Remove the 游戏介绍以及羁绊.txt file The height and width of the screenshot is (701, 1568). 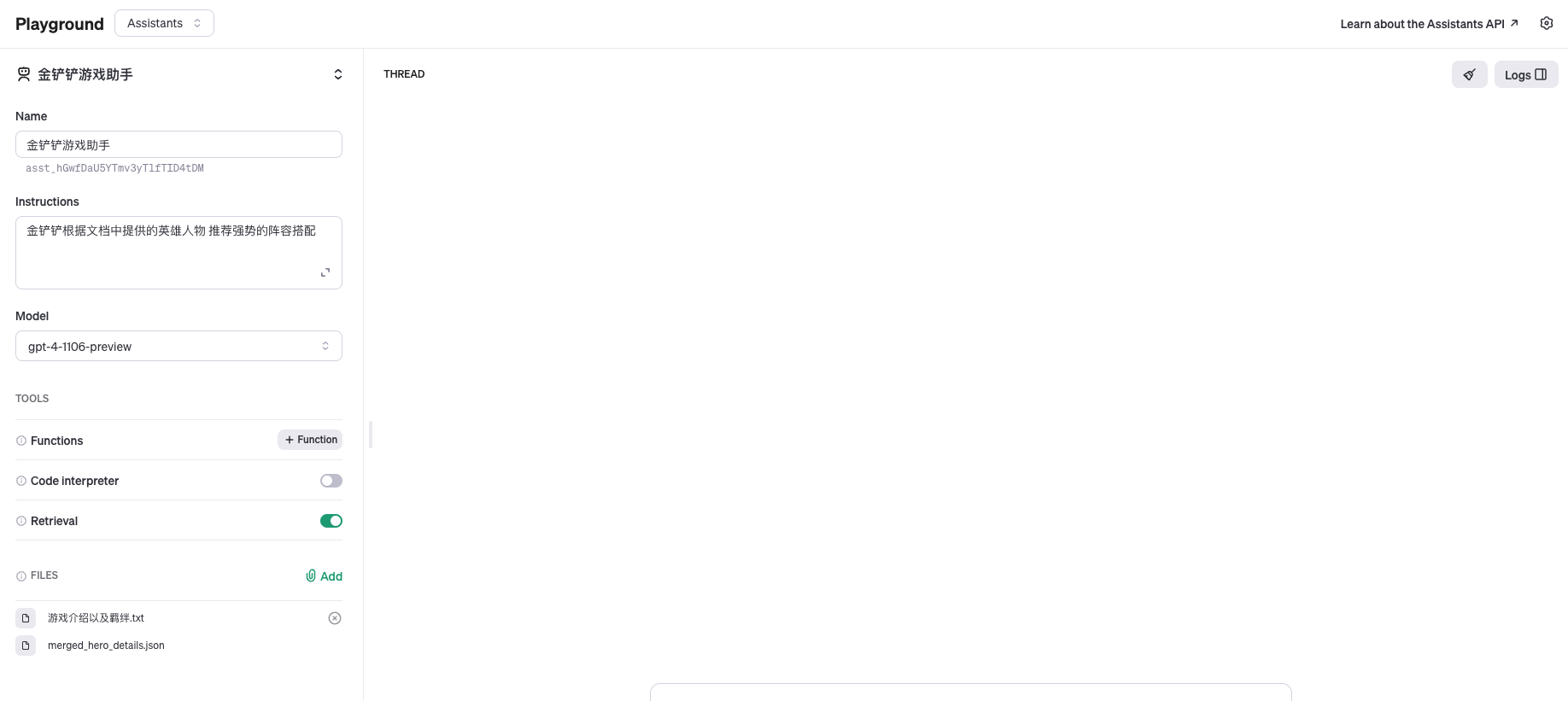point(335,618)
